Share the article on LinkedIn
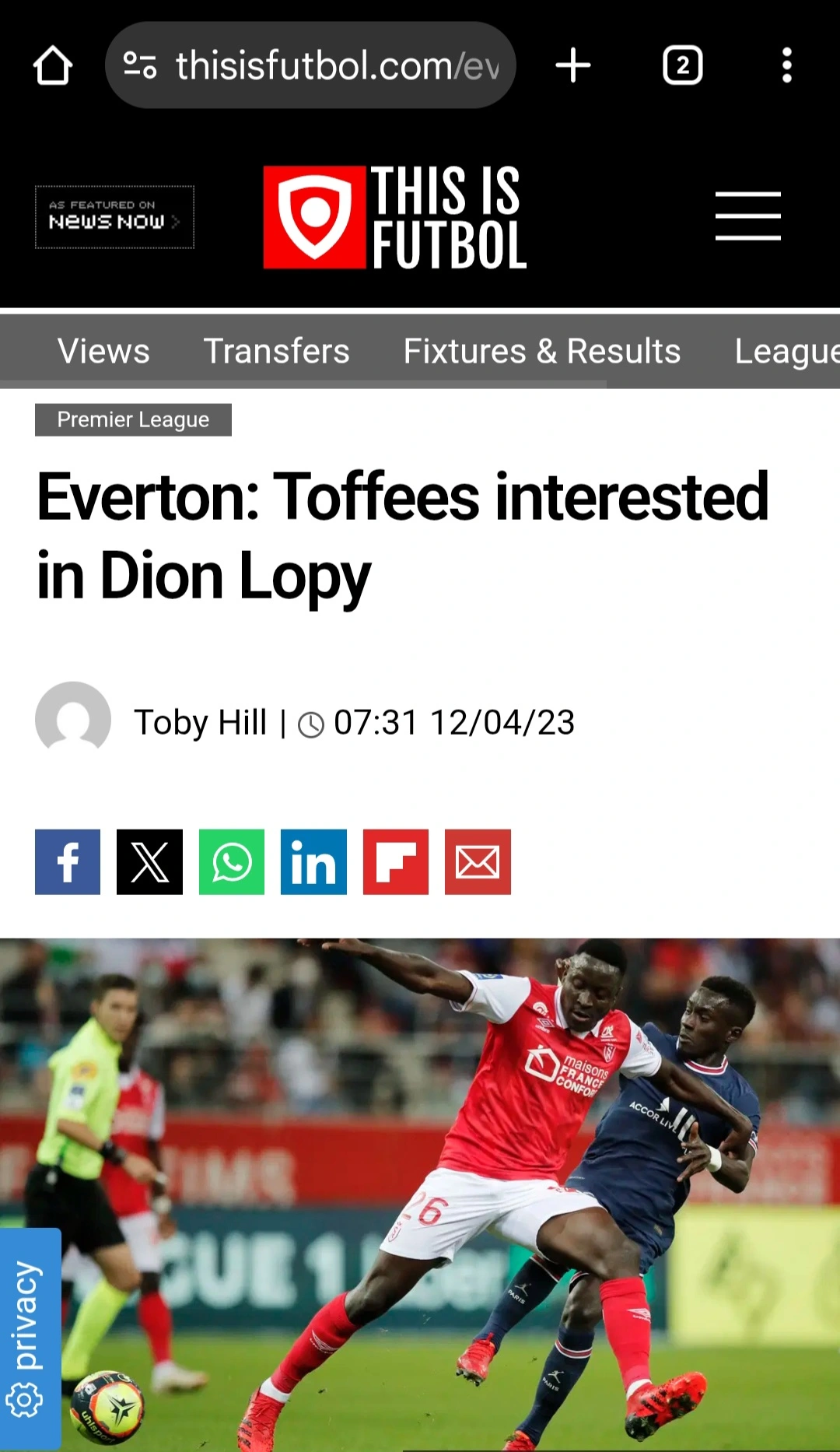 tap(313, 862)
